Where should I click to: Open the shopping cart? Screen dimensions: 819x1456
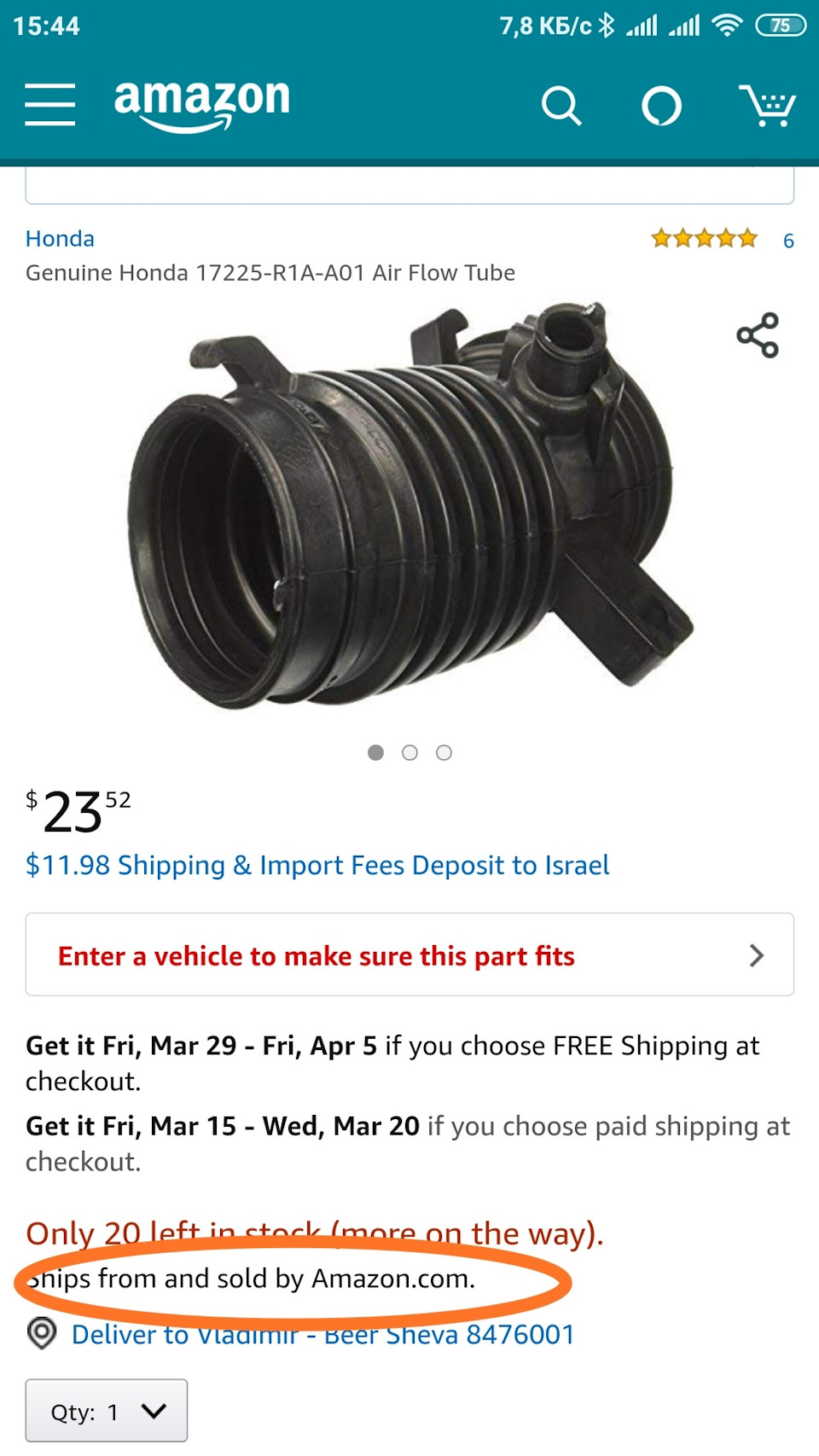[x=767, y=106]
